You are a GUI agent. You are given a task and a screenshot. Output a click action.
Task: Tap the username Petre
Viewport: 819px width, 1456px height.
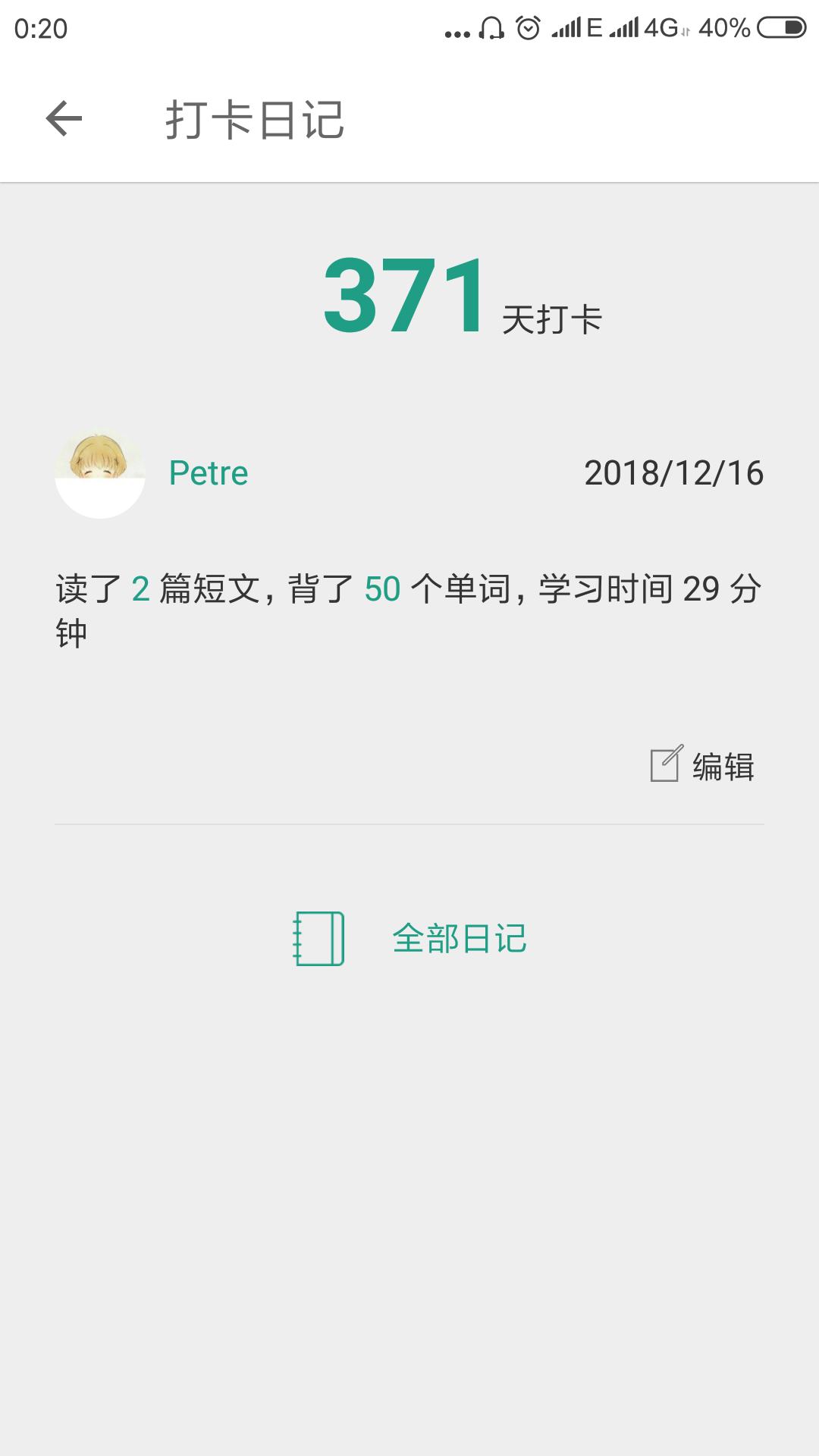point(209,473)
